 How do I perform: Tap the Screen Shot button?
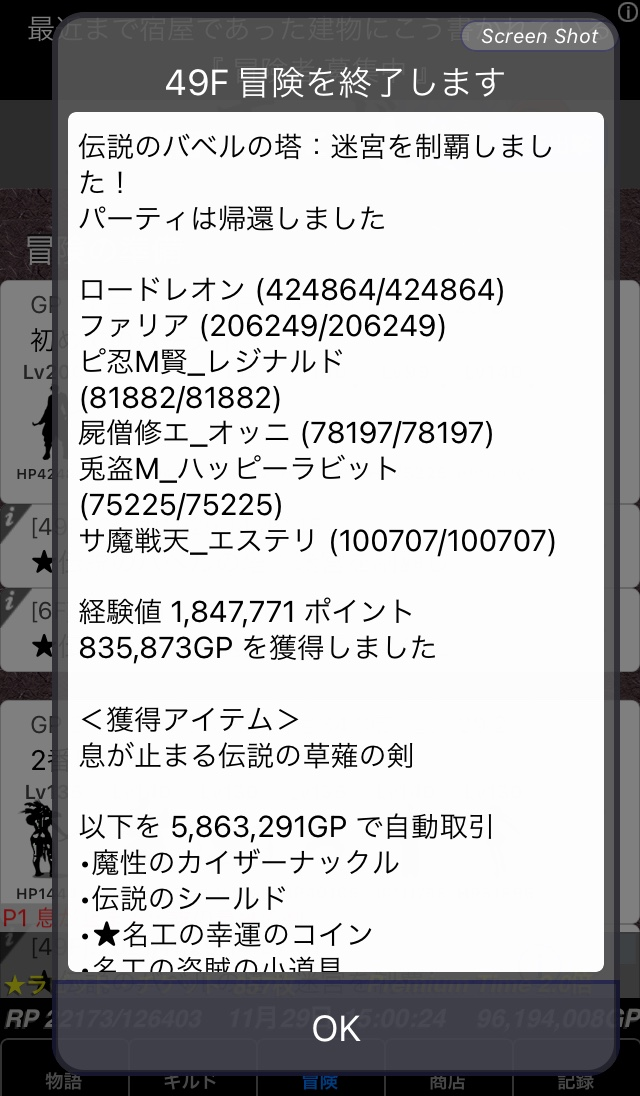[539, 36]
